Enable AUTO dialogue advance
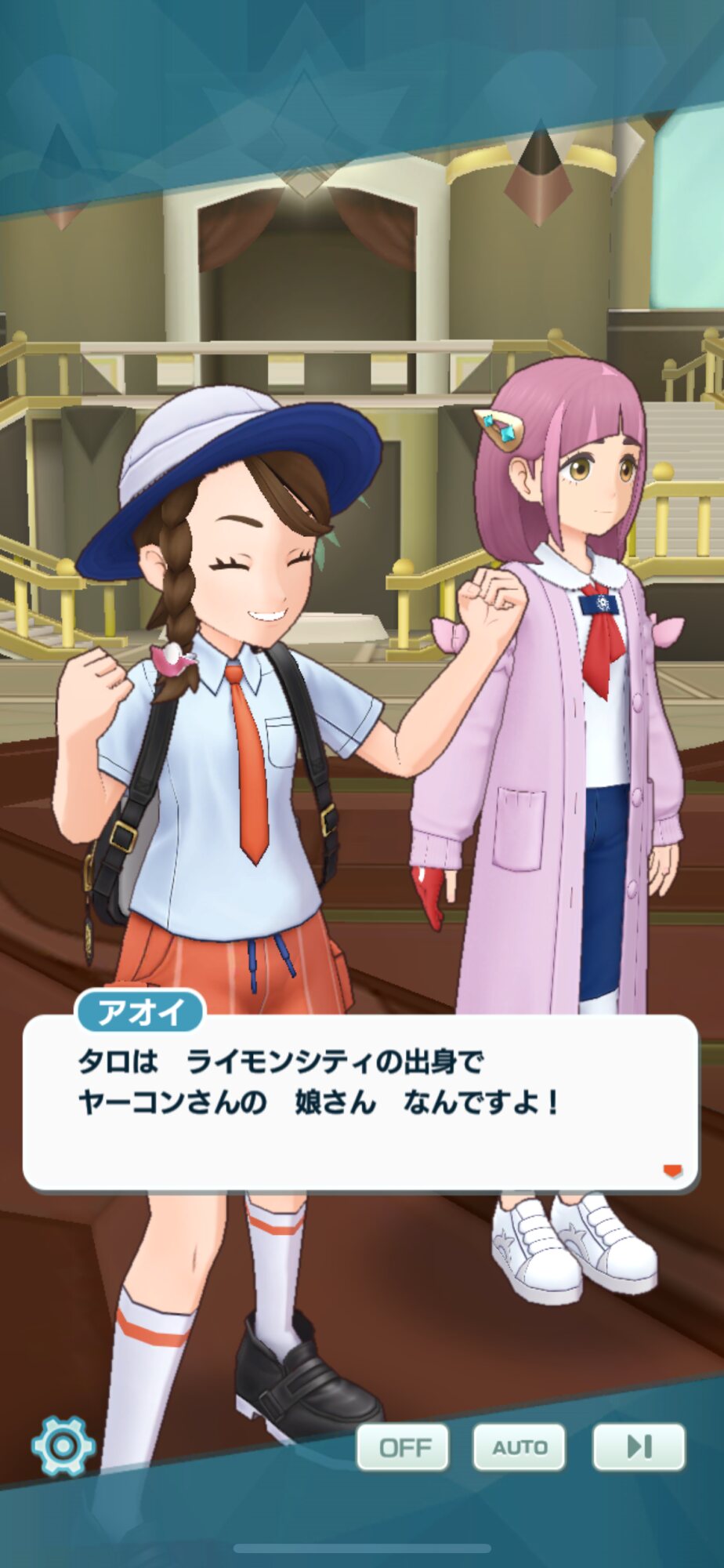 point(519,1447)
